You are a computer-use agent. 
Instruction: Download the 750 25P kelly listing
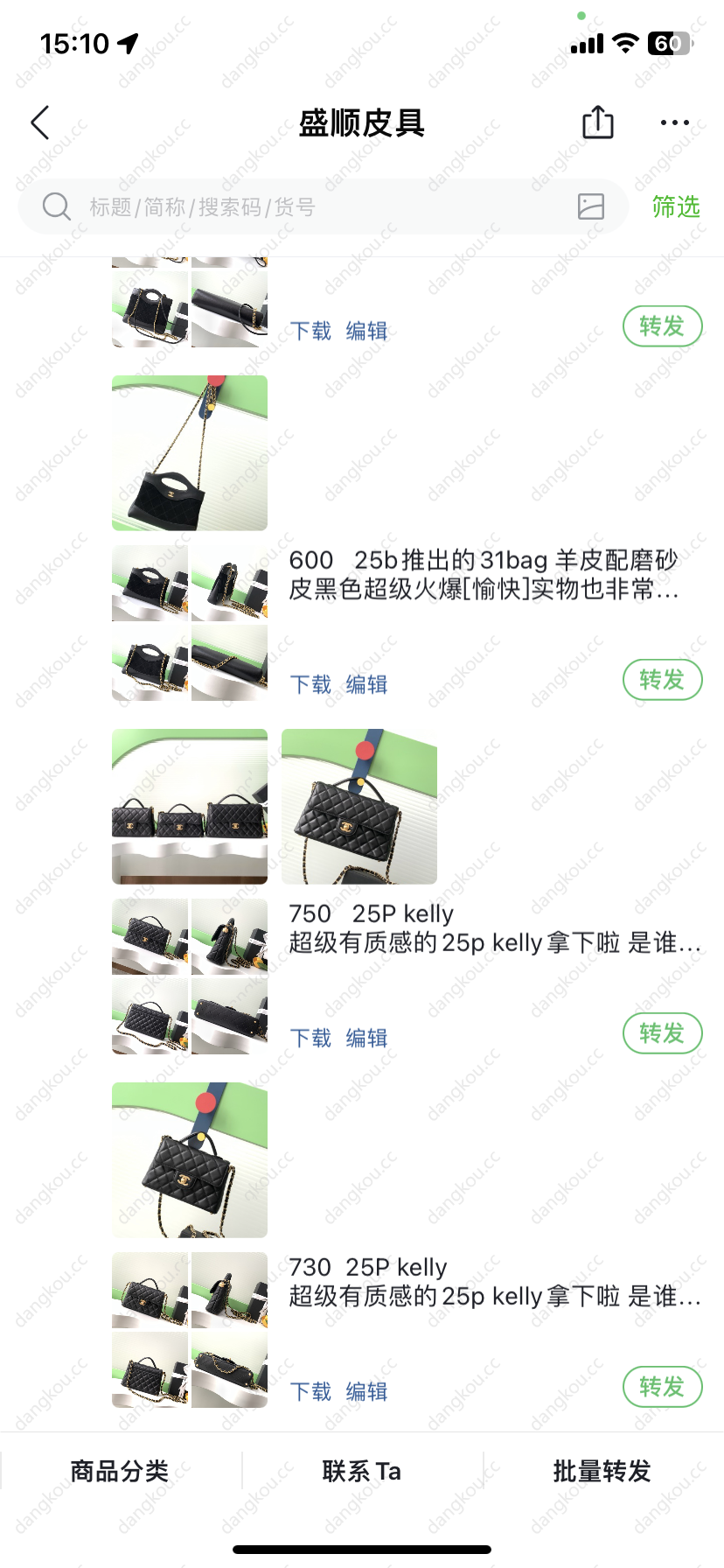coord(310,1038)
